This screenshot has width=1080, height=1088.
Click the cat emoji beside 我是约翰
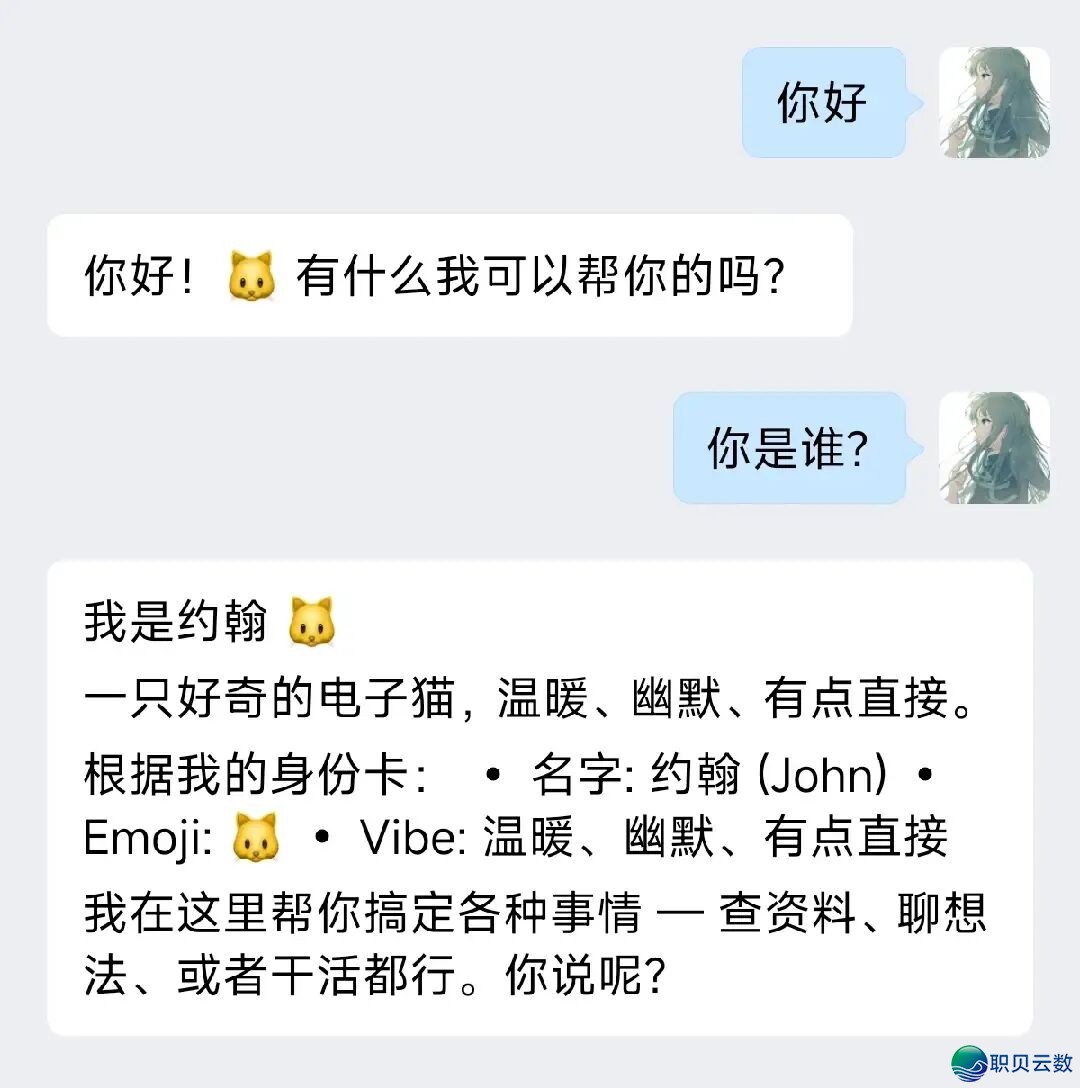pos(310,620)
